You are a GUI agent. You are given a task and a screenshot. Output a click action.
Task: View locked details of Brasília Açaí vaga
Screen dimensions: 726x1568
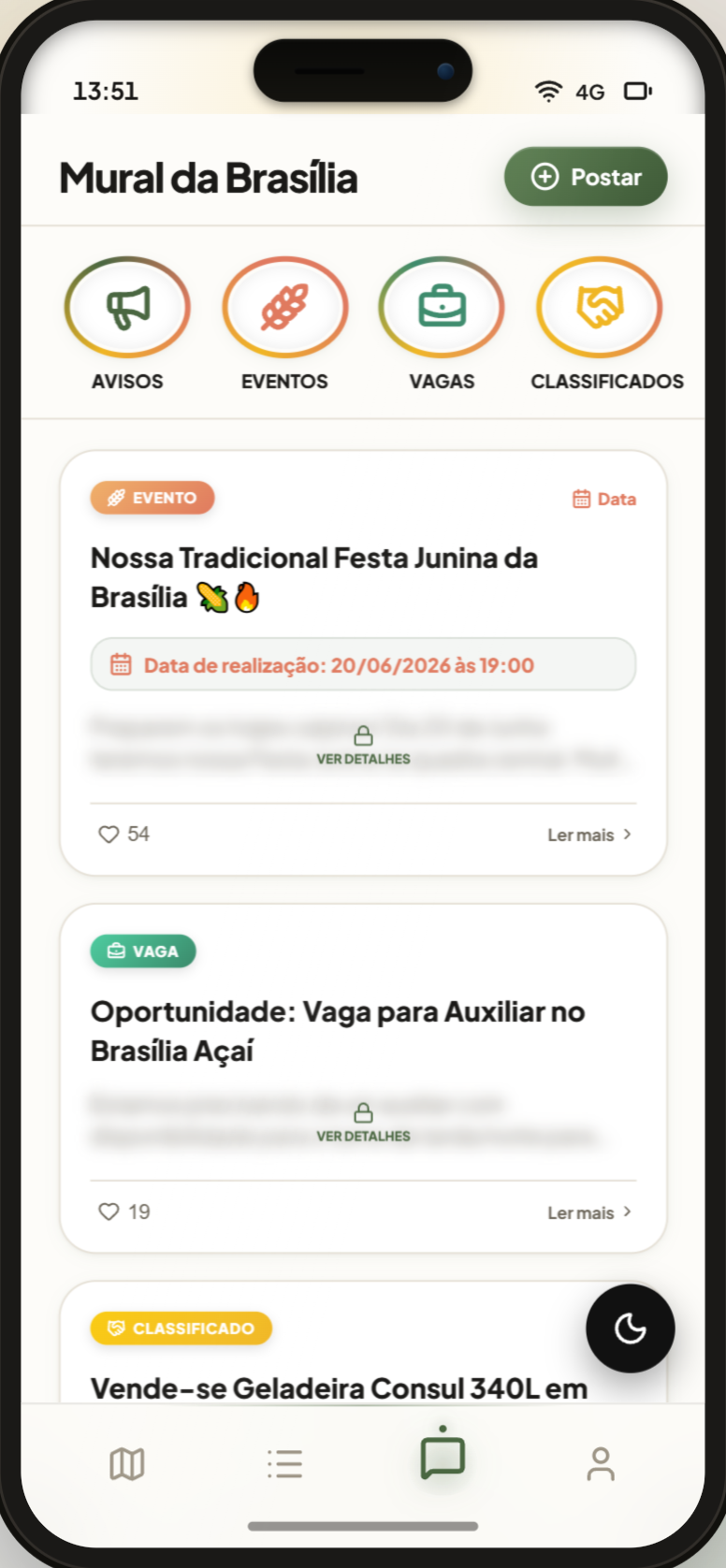[363, 1123]
